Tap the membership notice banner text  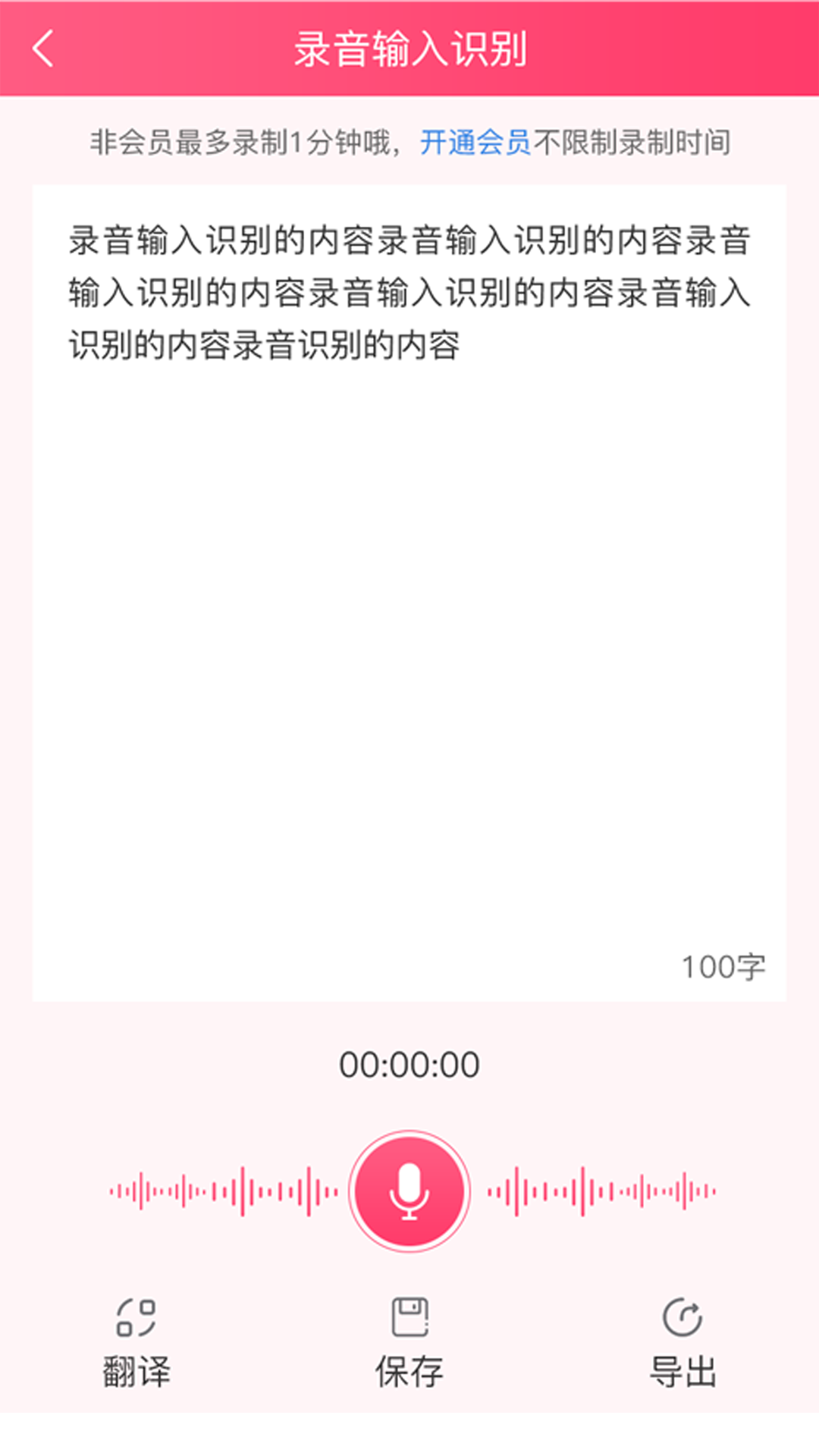(x=409, y=143)
